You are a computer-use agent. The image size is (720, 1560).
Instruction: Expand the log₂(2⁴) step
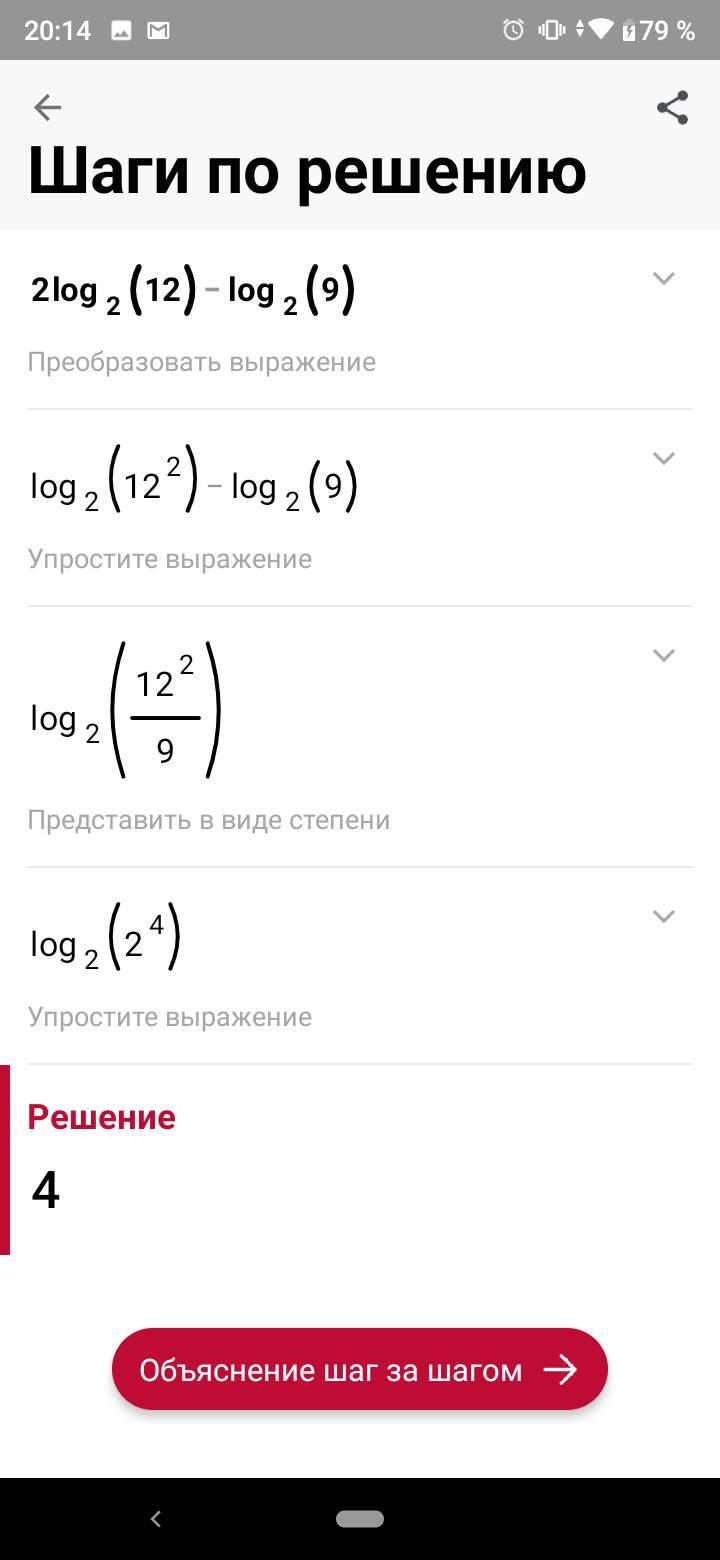[663, 916]
